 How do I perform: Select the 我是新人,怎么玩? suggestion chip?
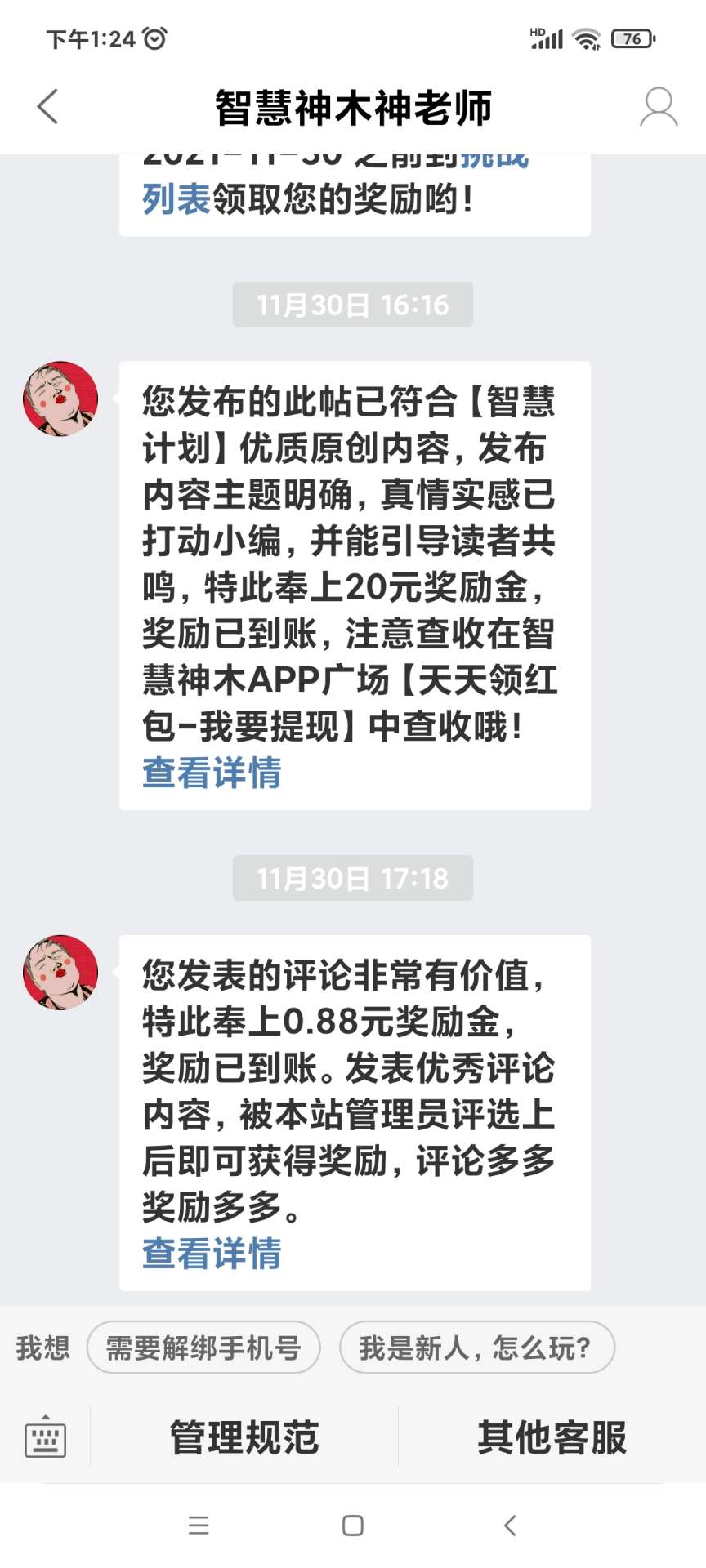[x=476, y=1347]
